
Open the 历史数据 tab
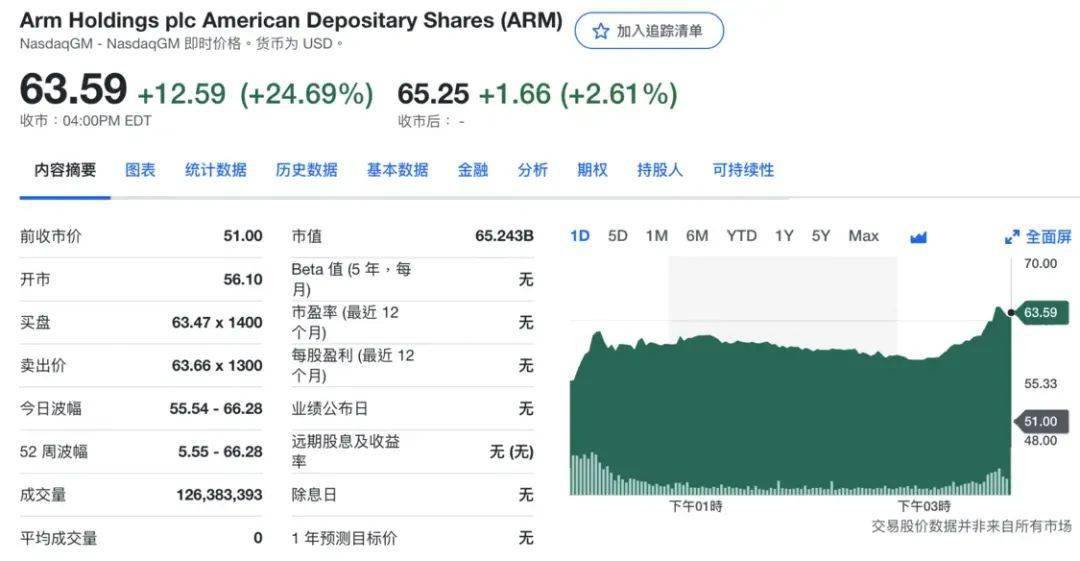(x=306, y=170)
